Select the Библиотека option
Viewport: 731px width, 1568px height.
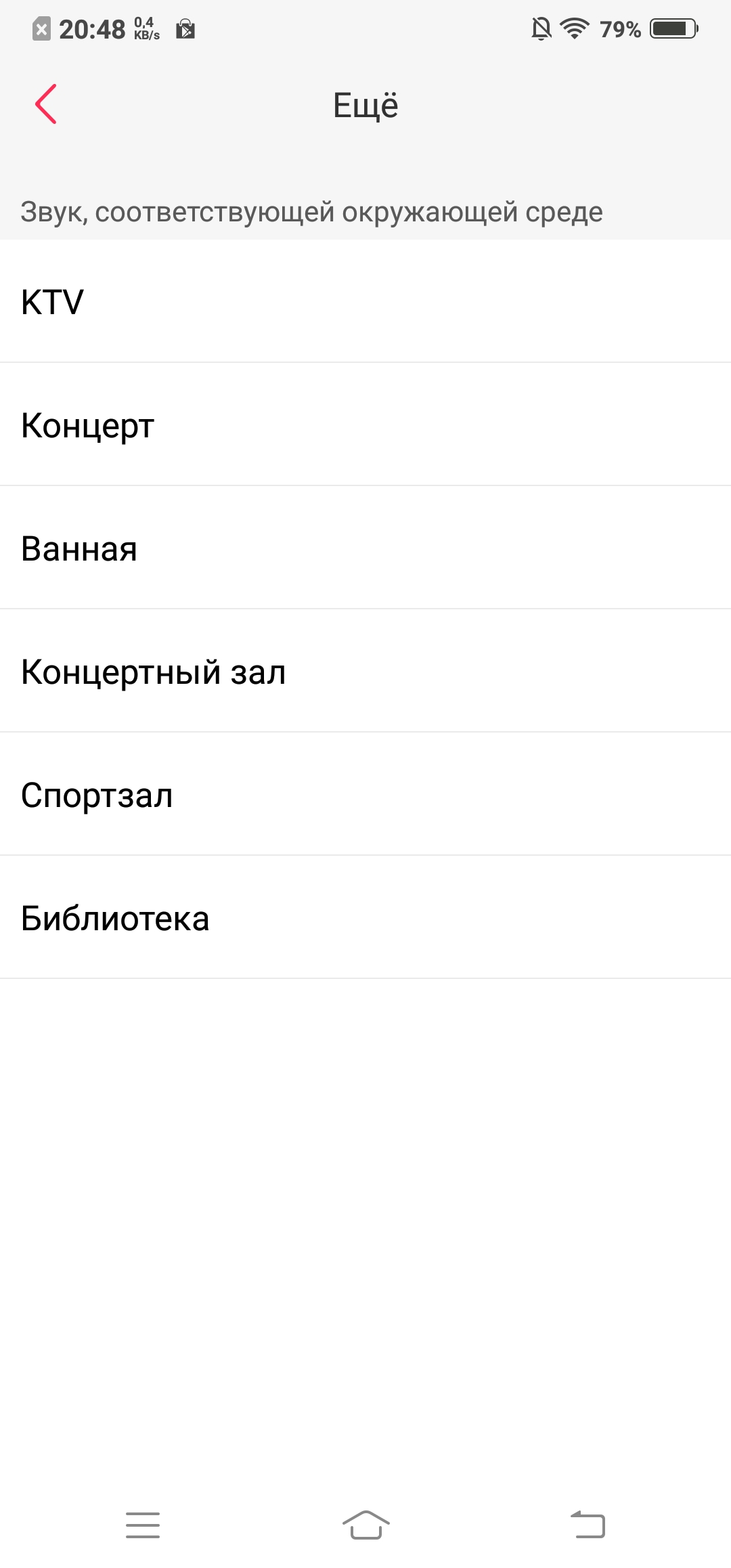point(365,917)
